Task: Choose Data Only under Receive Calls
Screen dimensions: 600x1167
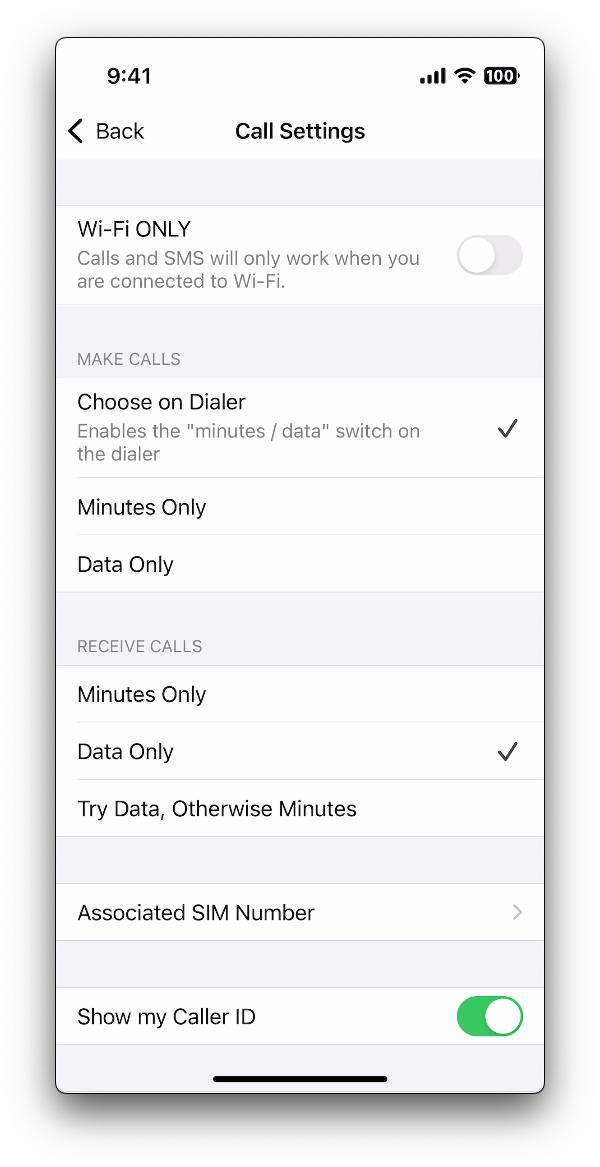Action: pos(300,751)
